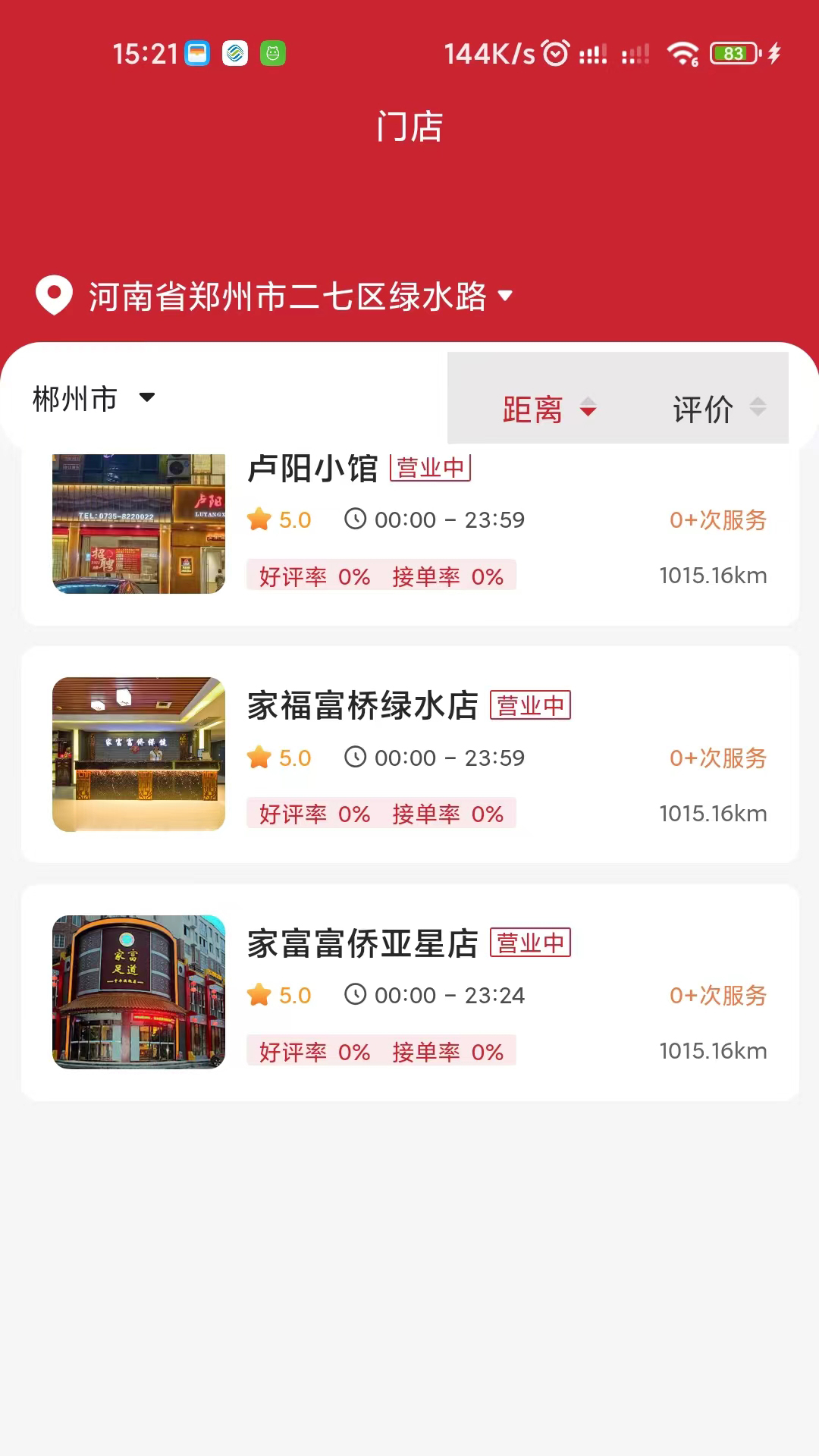Tap the Wi-Fi icon in status bar

coord(682,52)
